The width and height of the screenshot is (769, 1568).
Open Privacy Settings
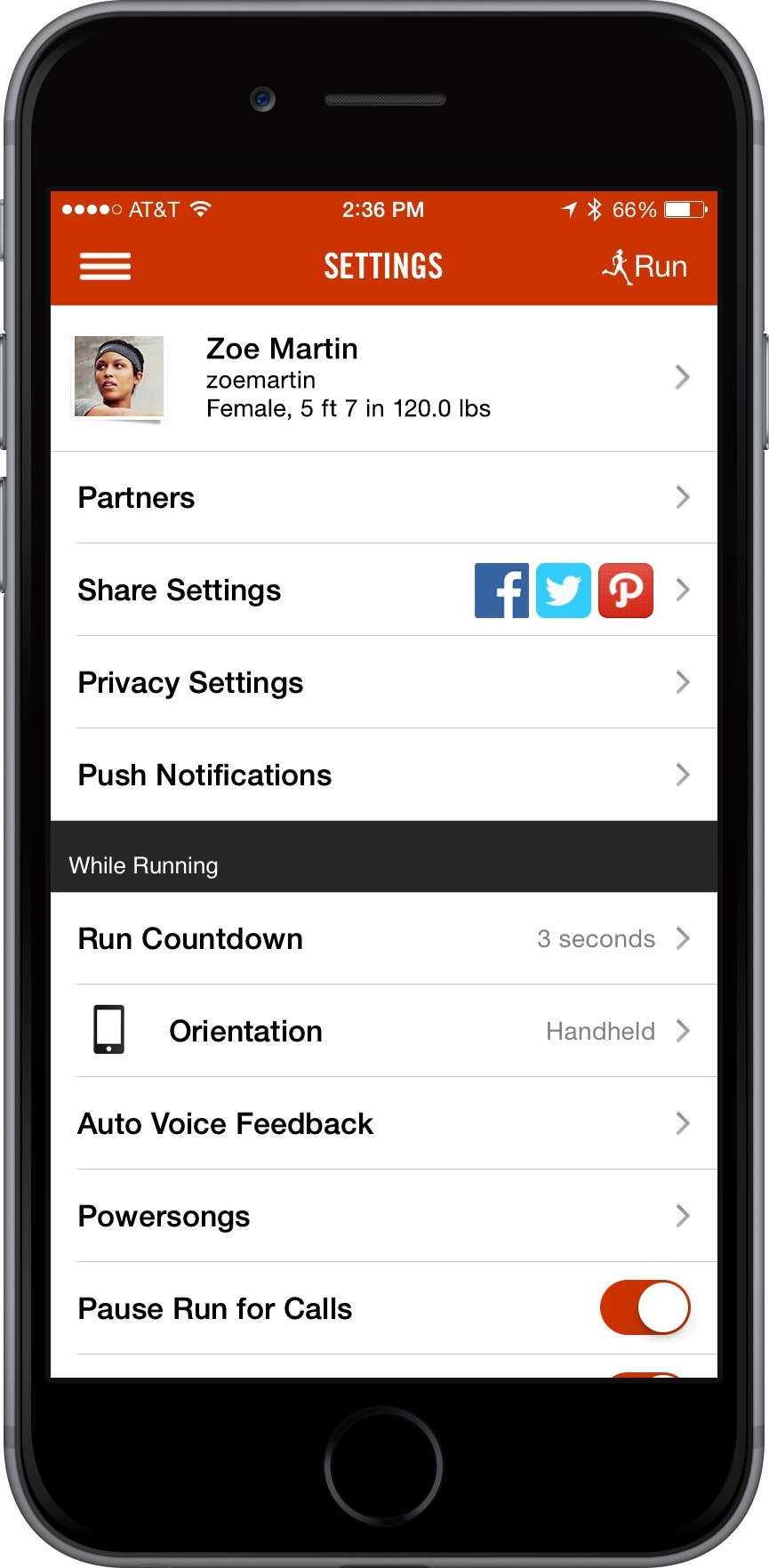pos(384,682)
